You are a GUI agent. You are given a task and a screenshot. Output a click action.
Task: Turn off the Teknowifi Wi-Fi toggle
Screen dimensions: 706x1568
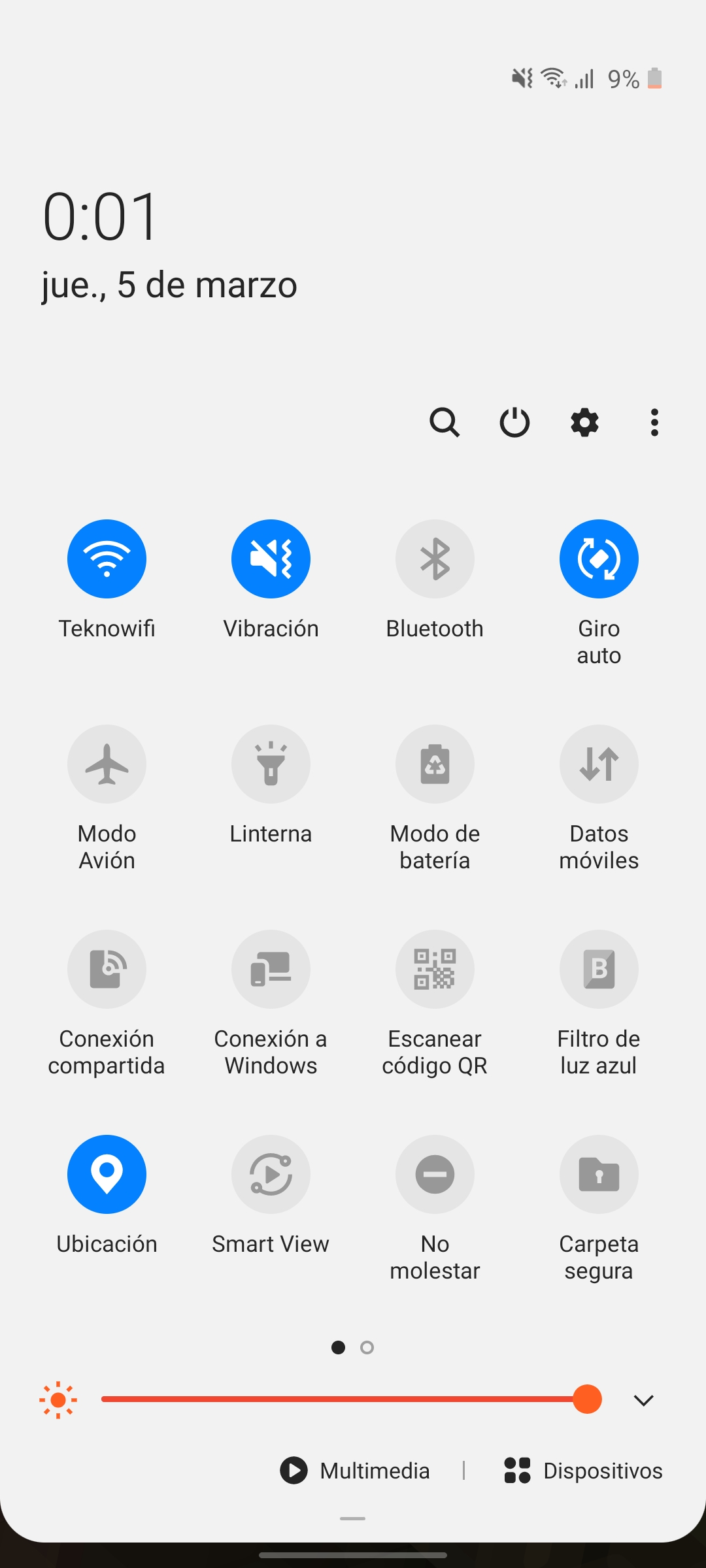[x=107, y=559]
